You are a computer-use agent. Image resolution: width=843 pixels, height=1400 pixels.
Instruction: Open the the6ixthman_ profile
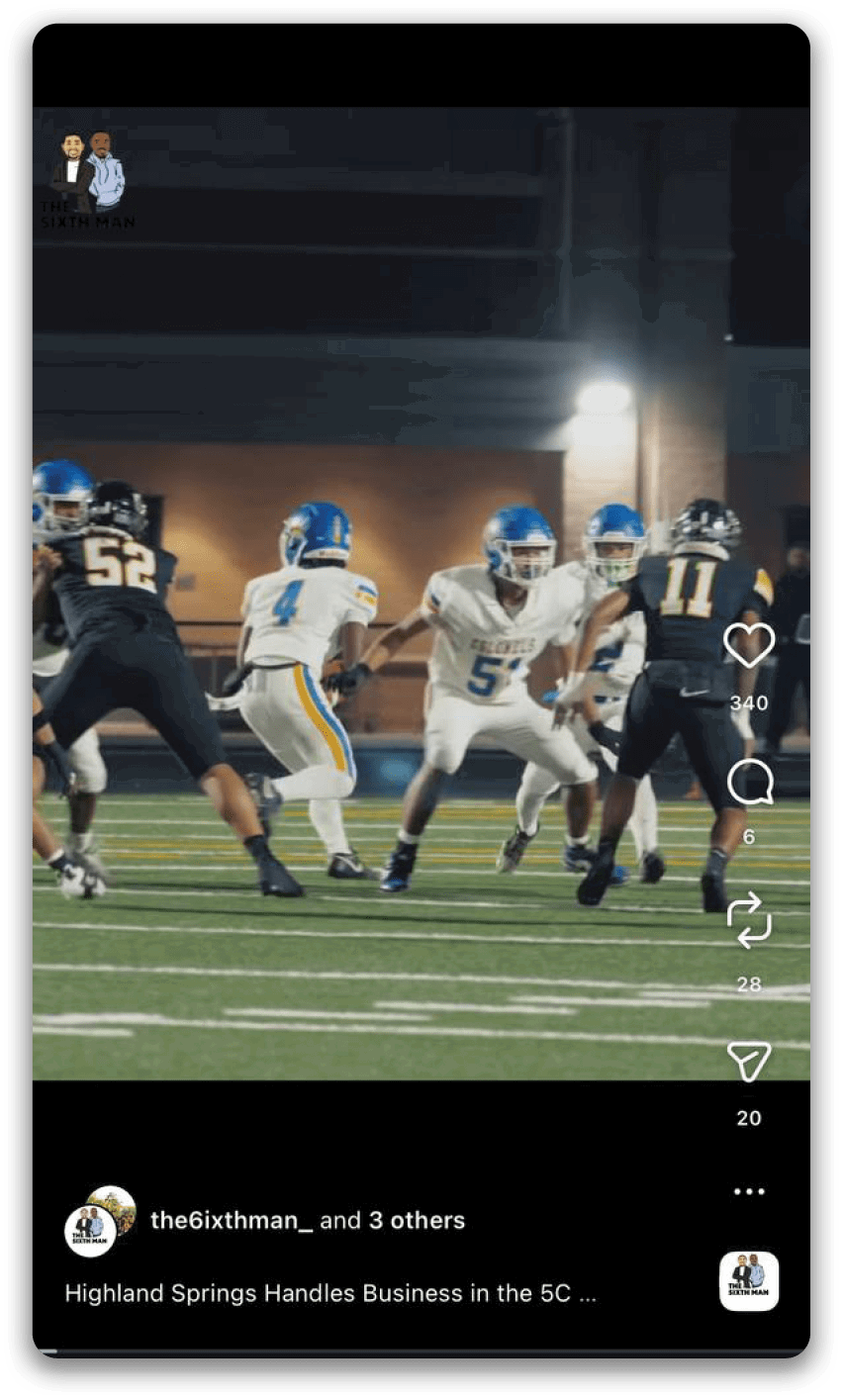pyautogui.click(x=231, y=1220)
